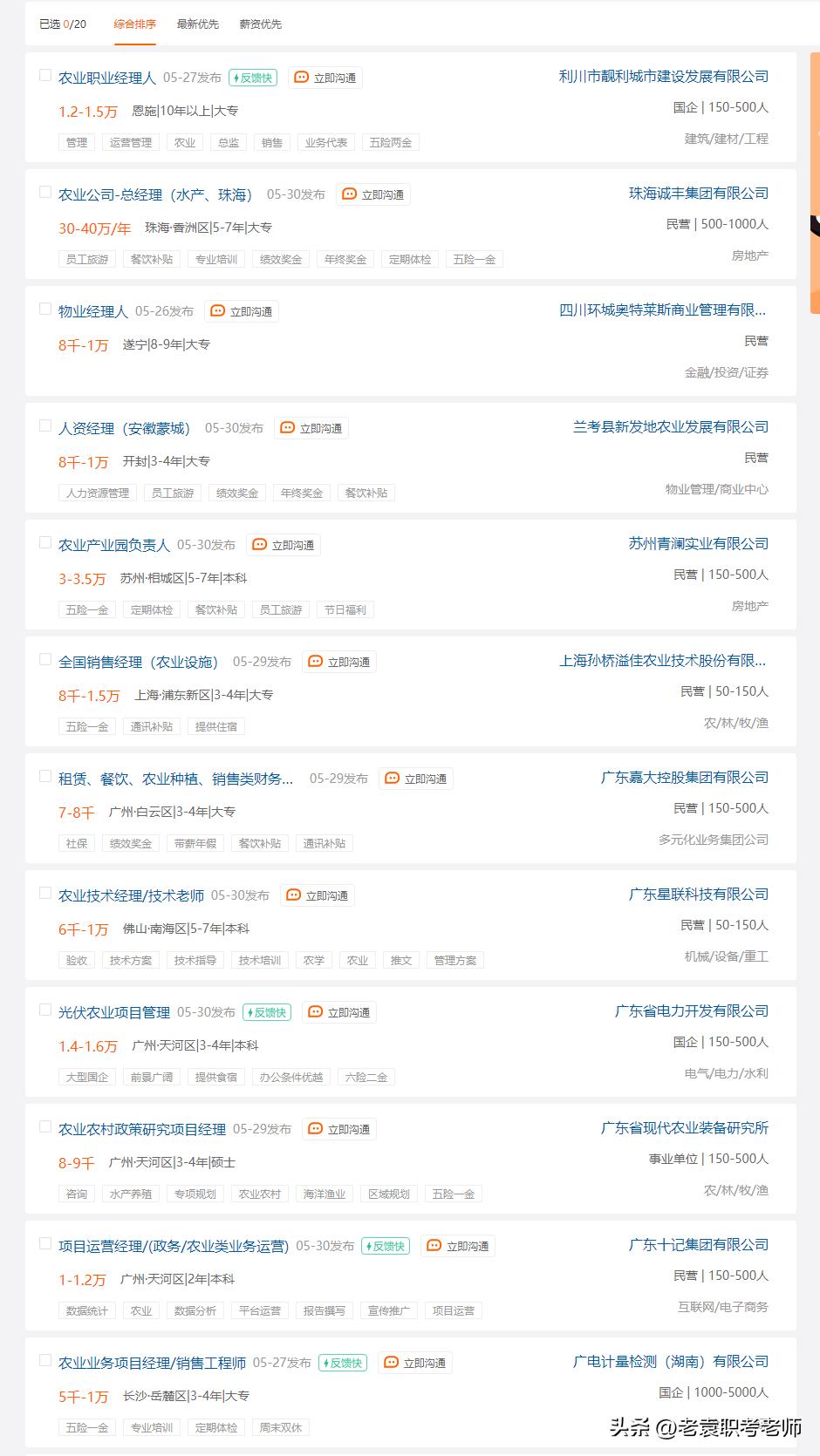Click the chat icon beside 人资经理（安徽蒙城）
Viewport: 820px width, 1456px height.
coord(287,427)
